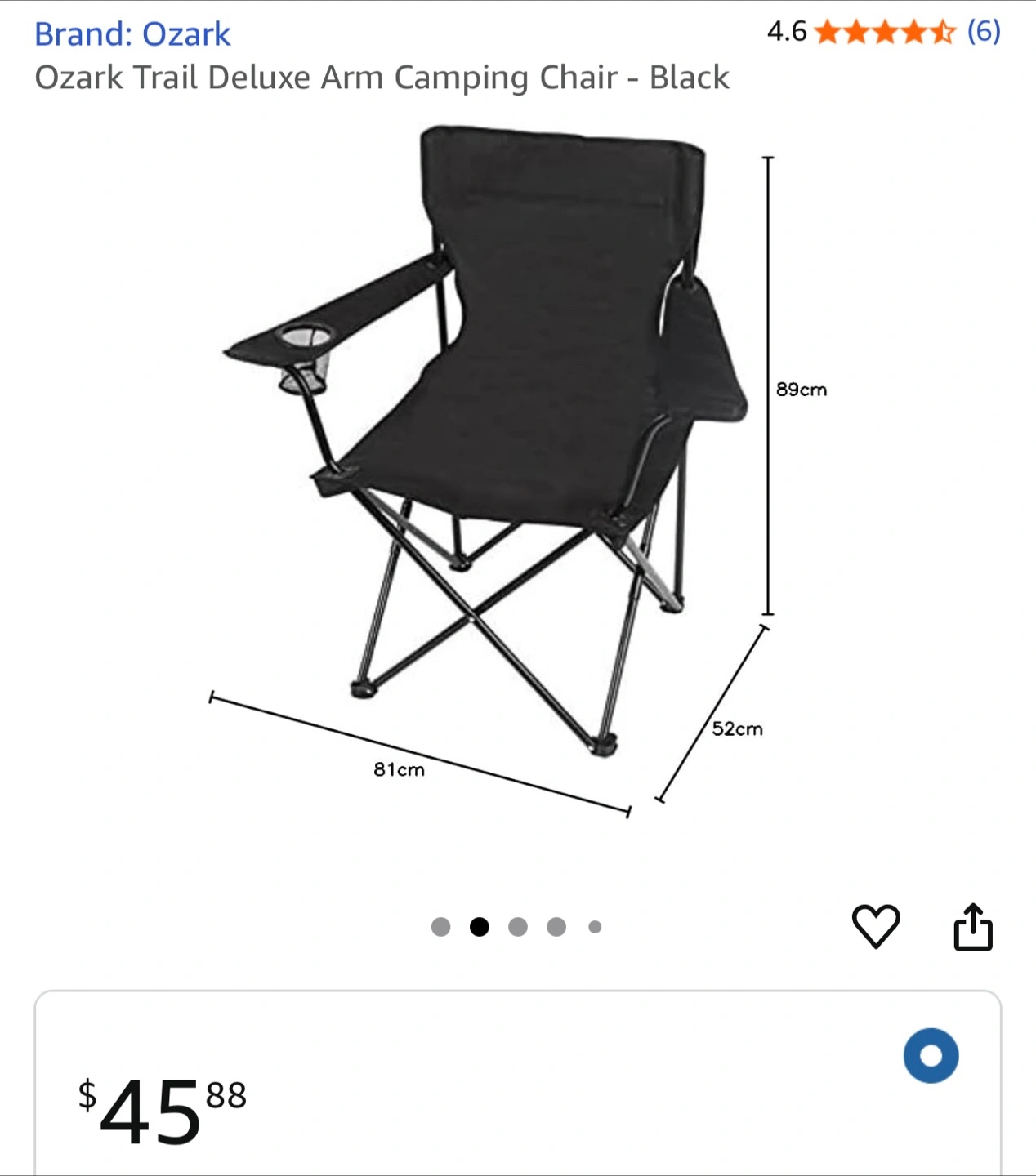This screenshot has width=1036, height=1176.
Task: Open the 4.6 star customer ratings
Action: pos(883,32)
